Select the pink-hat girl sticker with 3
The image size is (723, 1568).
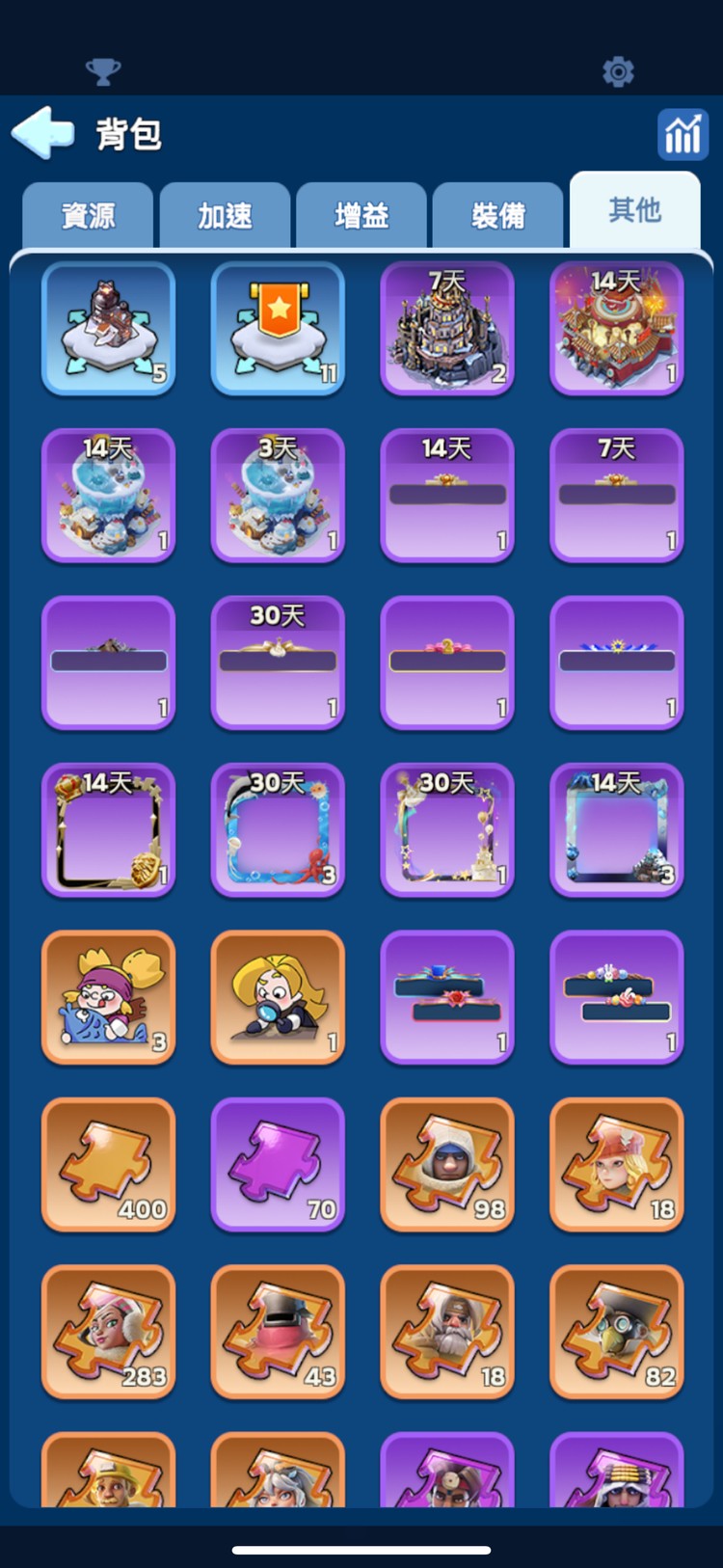pos(108,997)
